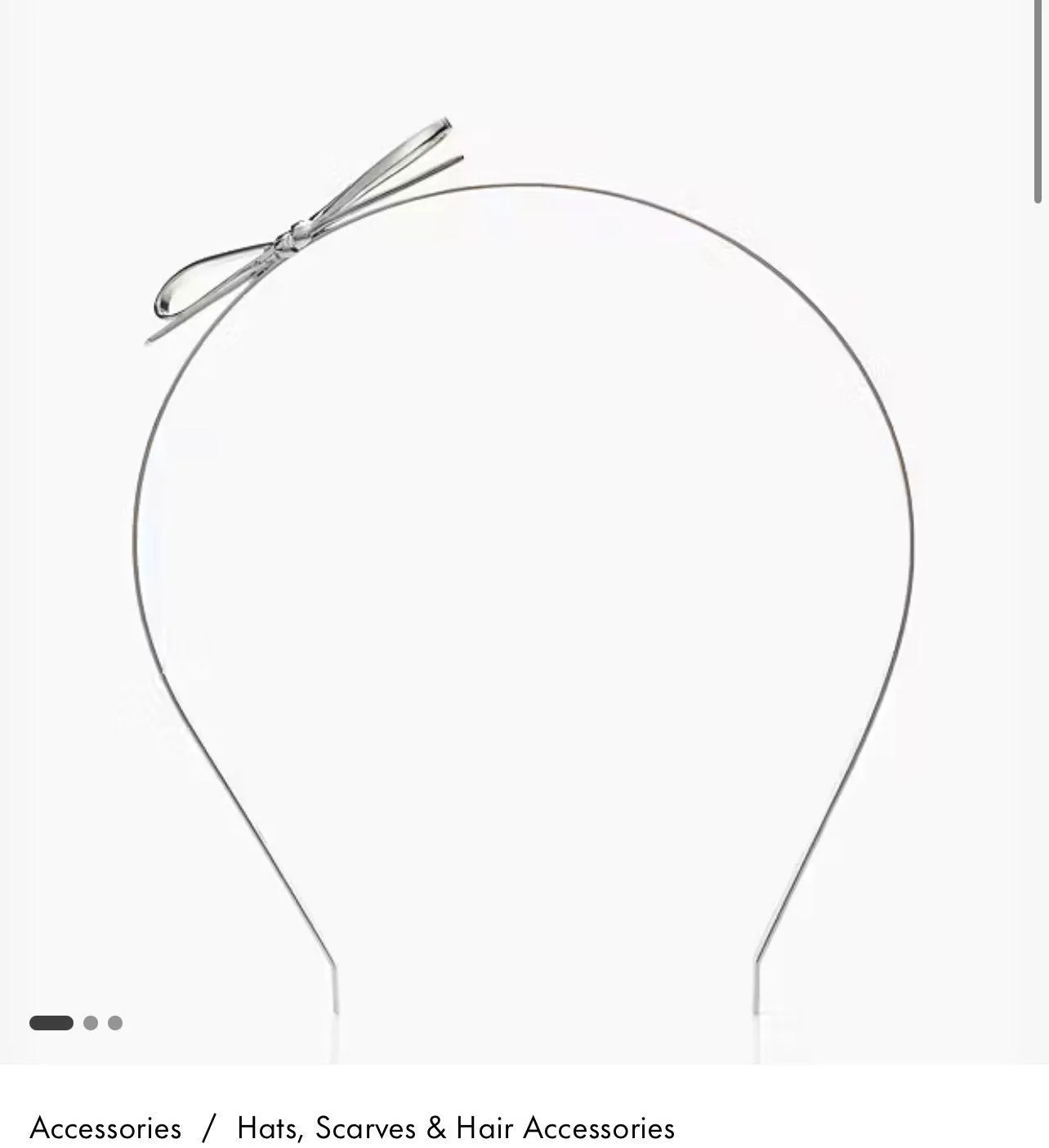Jump to the third product image dot
Image resolution: width=1049 pixels, height=1148 pixels.
[x=115, y=1023]
